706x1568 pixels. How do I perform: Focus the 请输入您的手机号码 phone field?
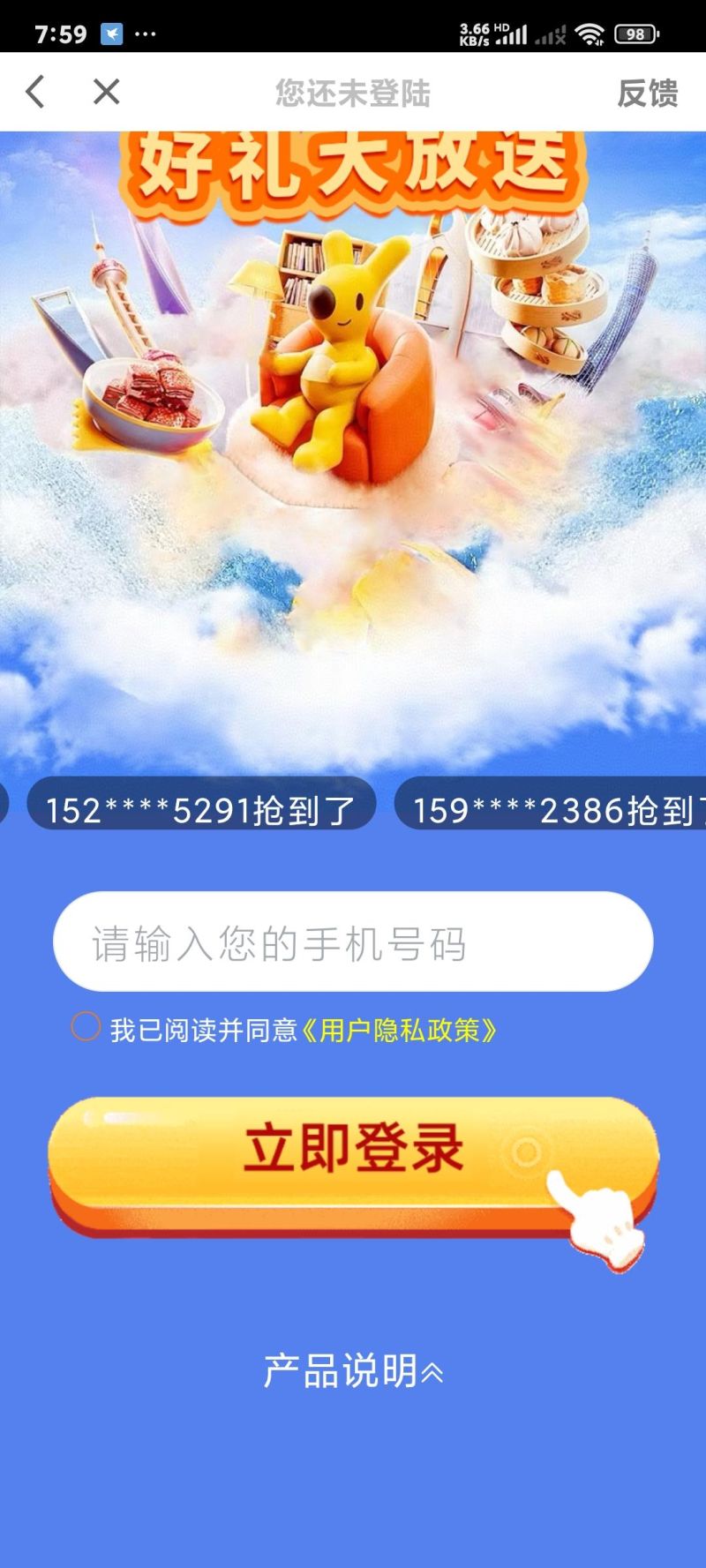(x=353, y=942)
